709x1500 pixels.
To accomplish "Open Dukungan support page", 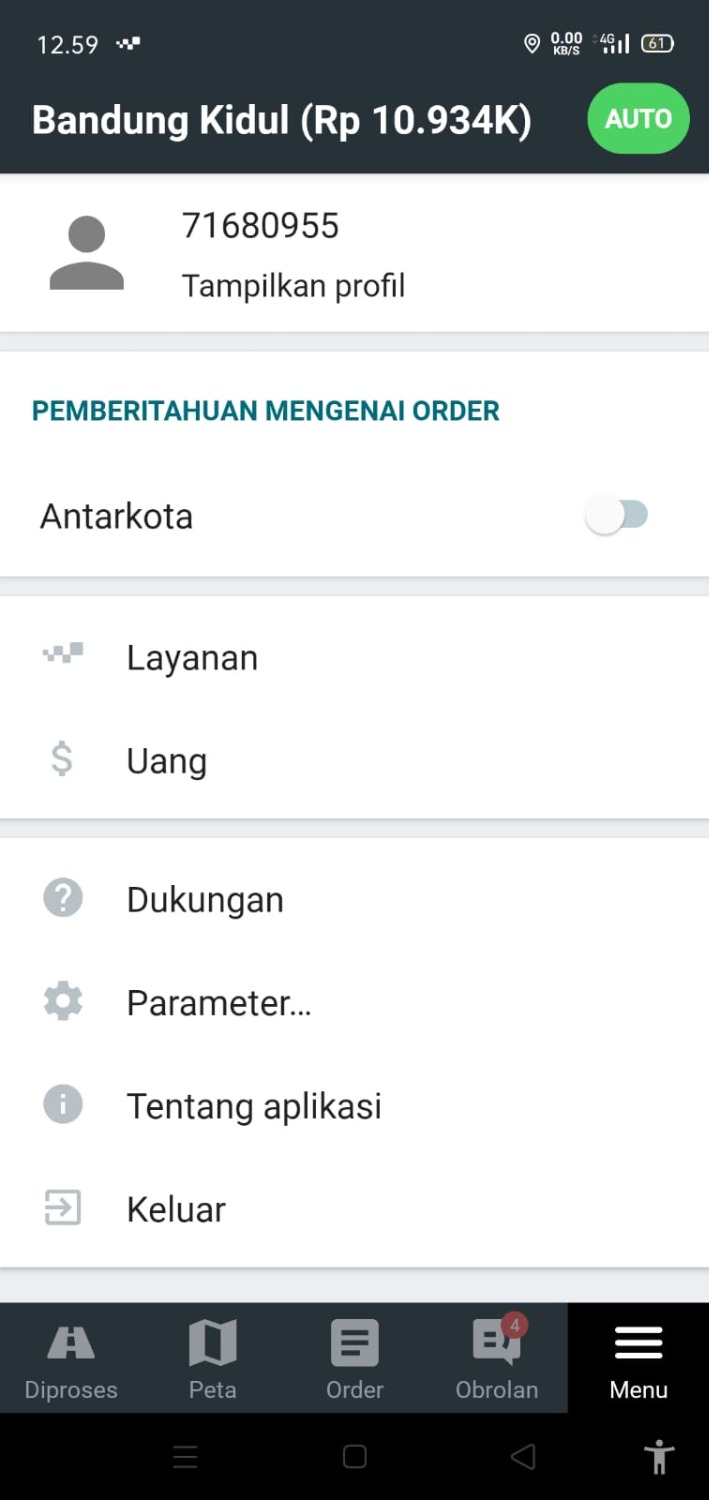I will pyautogui.click(x=204, y=900).
